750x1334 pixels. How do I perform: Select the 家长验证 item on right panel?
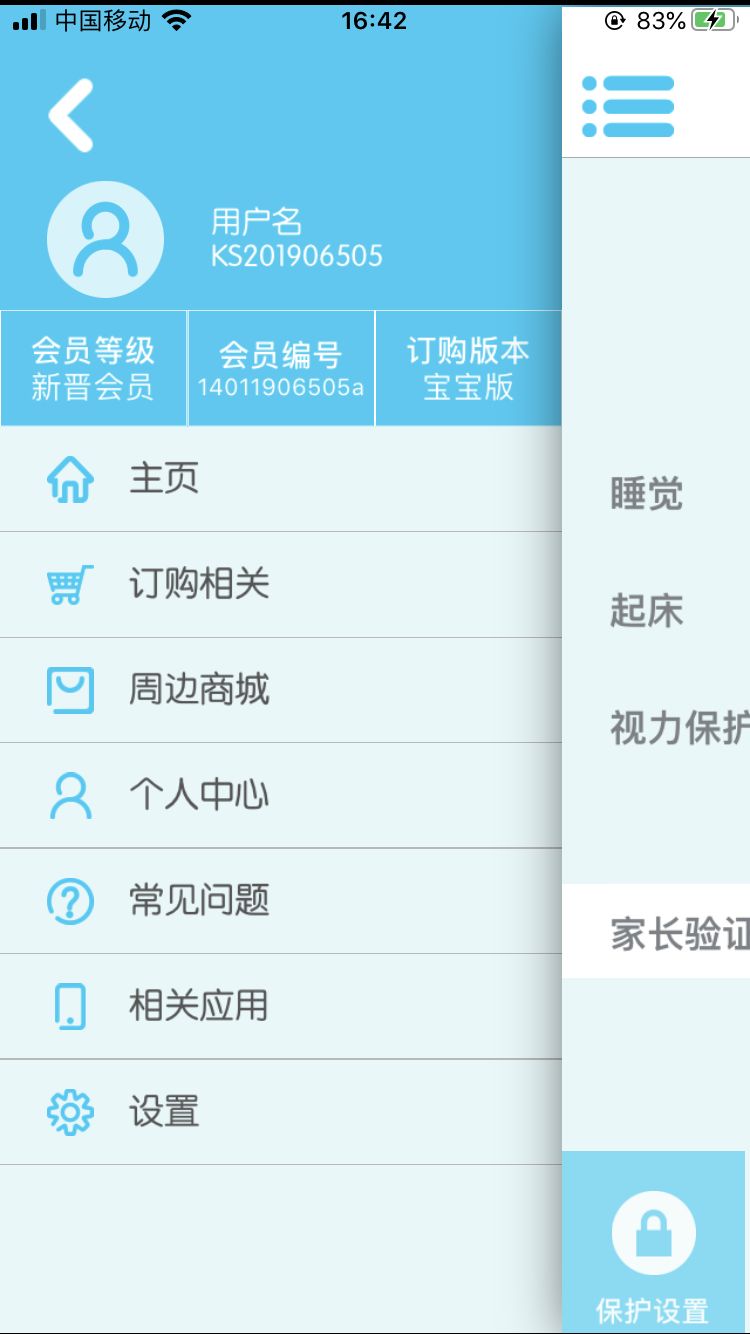(680, 932)
